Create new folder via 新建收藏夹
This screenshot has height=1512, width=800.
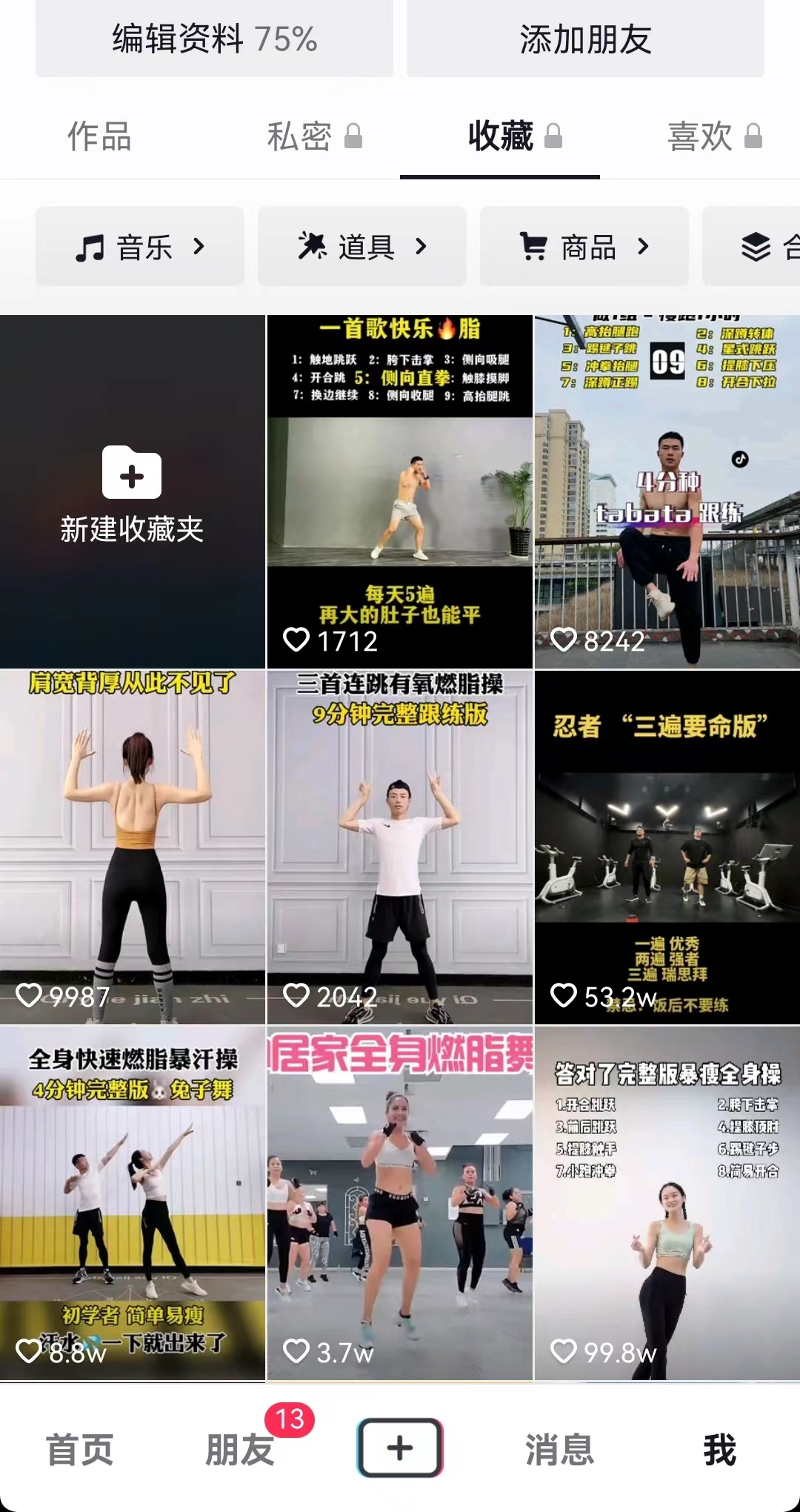pos(132,492)
